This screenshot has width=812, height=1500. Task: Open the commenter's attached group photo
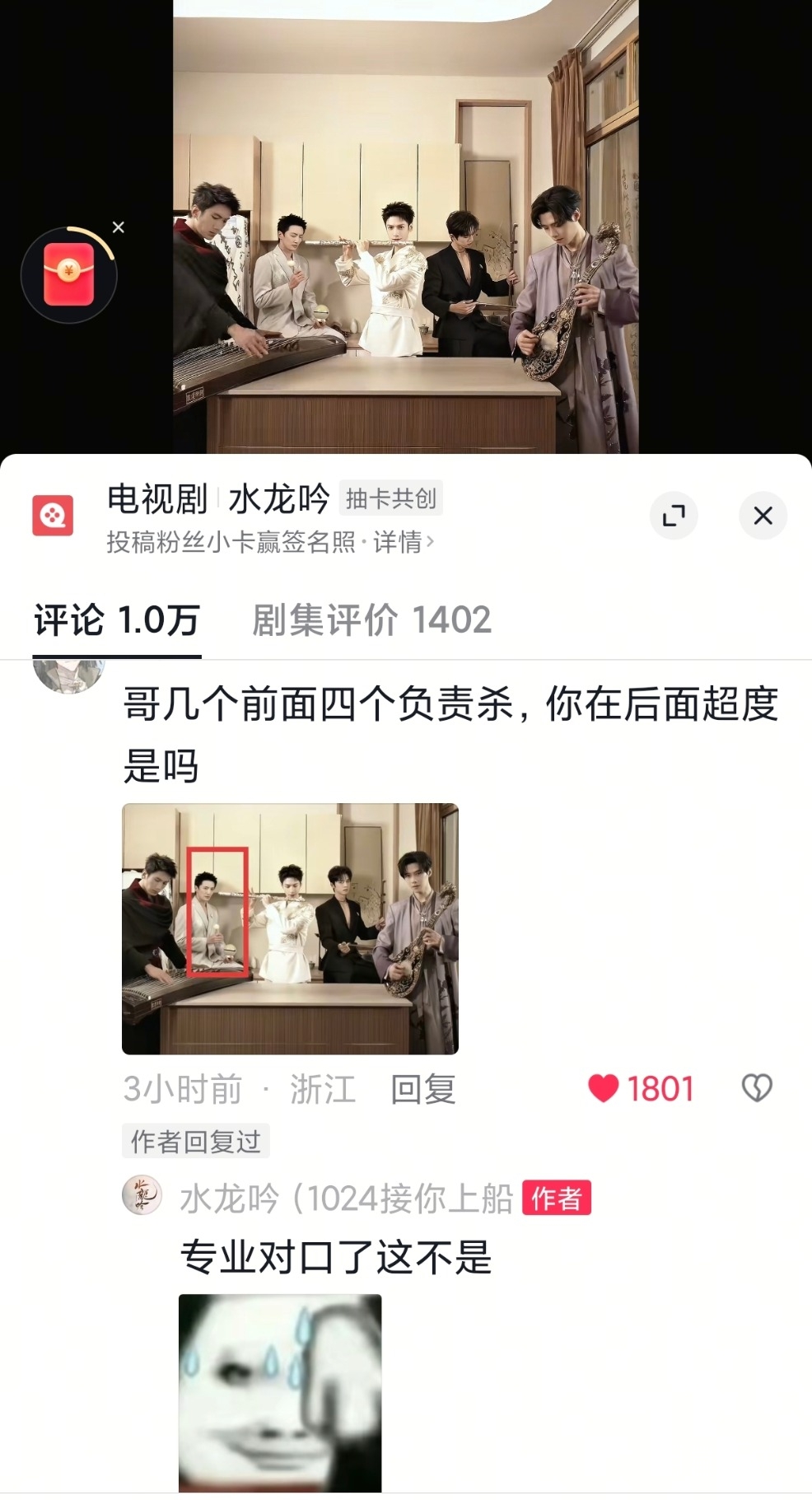[290, 928]
